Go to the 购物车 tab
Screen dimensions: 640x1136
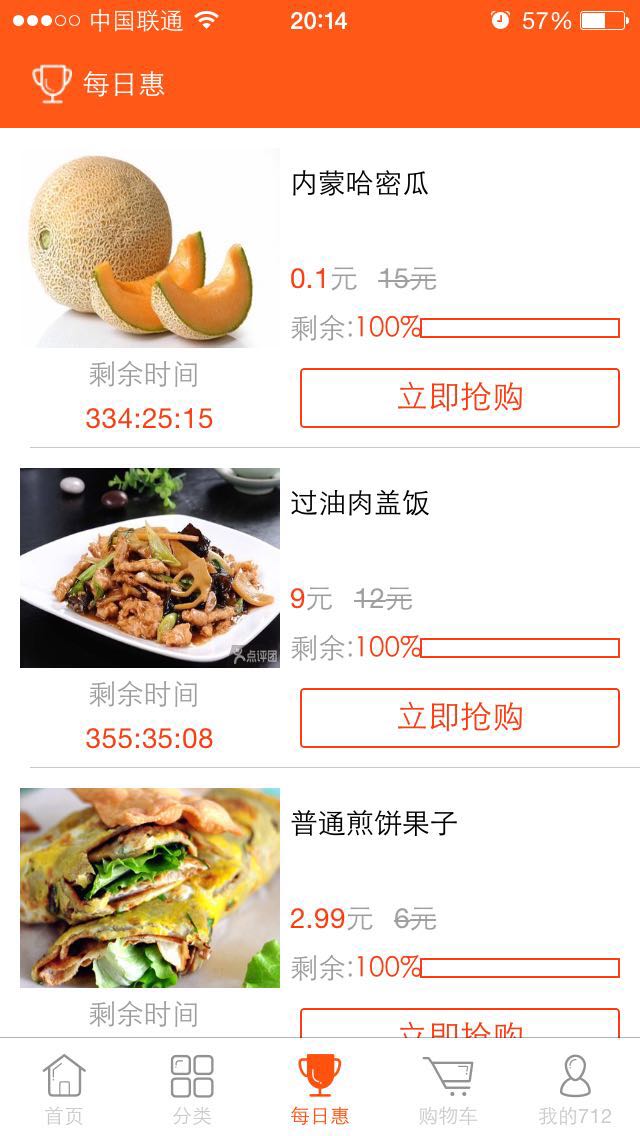[448, 1088]
